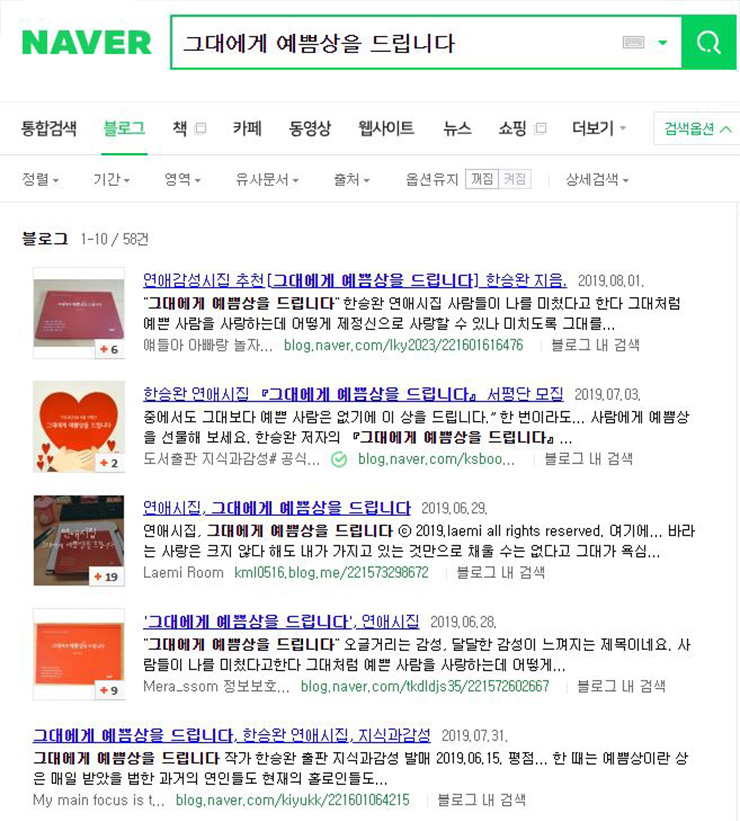Switch to the 동영상 tab
The height and width of the screenshot is (821, 740).
pyautogui.click(x=310, y=129)
